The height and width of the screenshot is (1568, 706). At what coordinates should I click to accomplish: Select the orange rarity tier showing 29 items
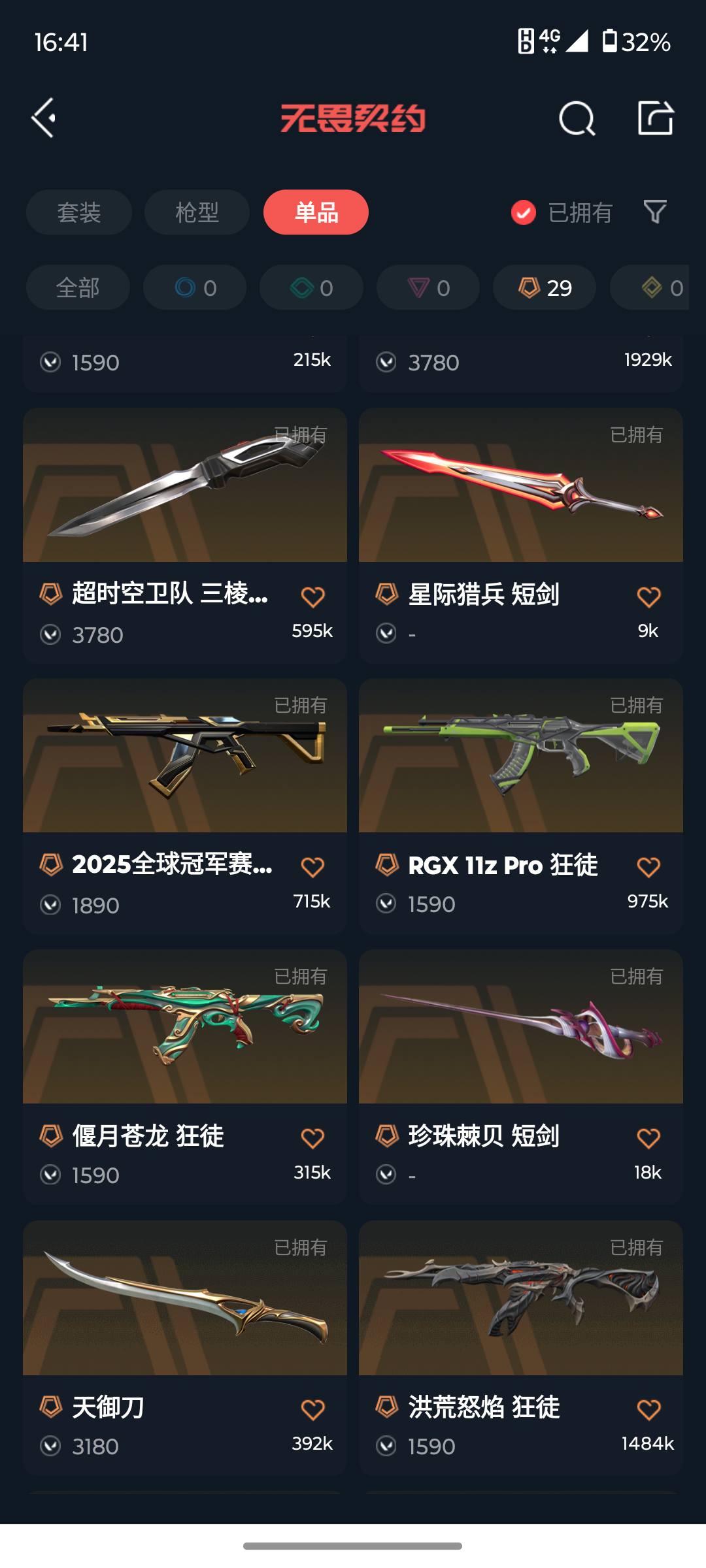pos(543,287)
